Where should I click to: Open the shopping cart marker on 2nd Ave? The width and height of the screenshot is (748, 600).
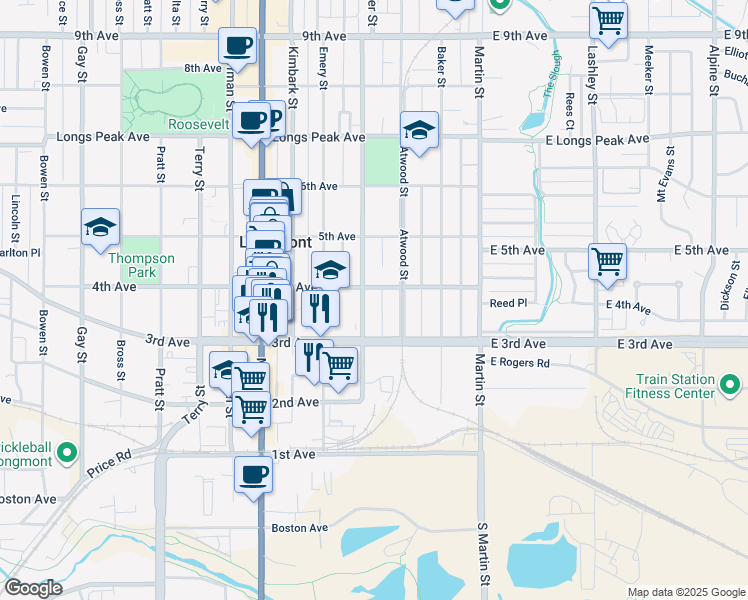[x=251, y=408]
